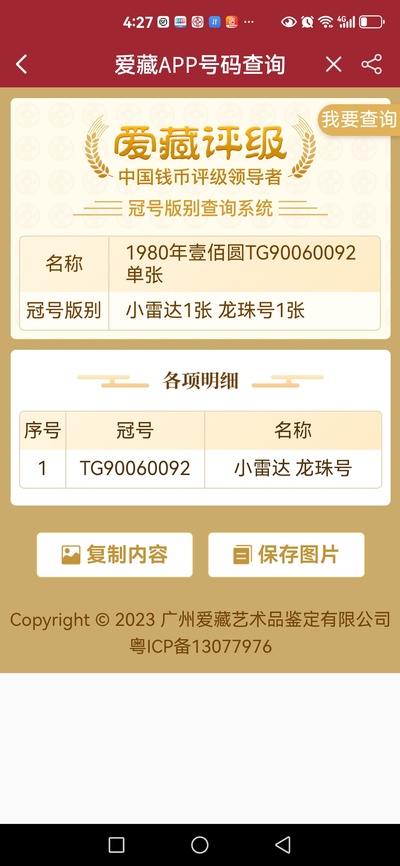Viewport: 400px width, 866px height.
Task: Go back using the header arrow
Action: (x=21, y=65)
